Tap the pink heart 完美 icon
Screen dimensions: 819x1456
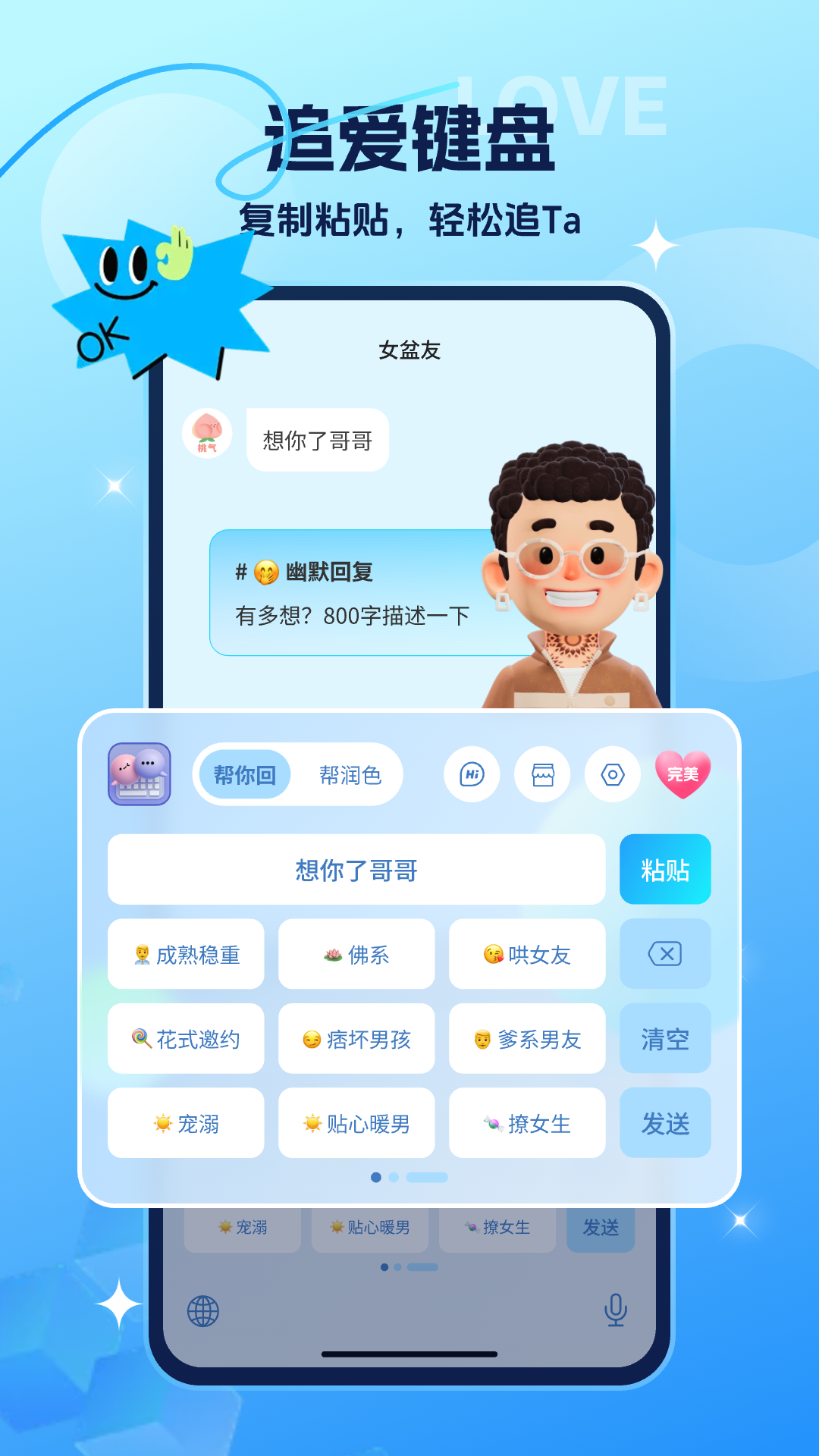682,773
